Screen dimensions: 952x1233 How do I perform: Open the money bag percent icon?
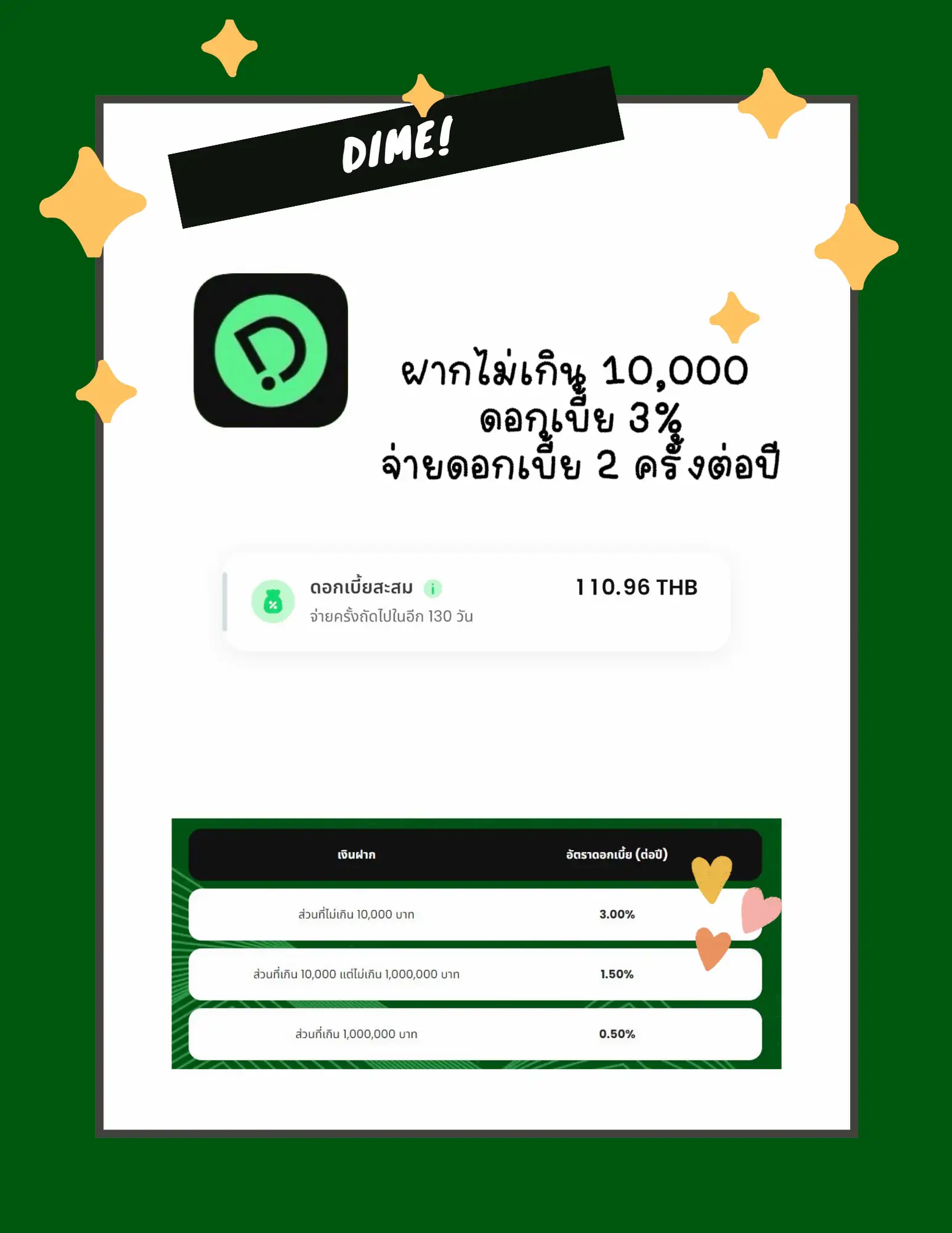click(274, 600)
